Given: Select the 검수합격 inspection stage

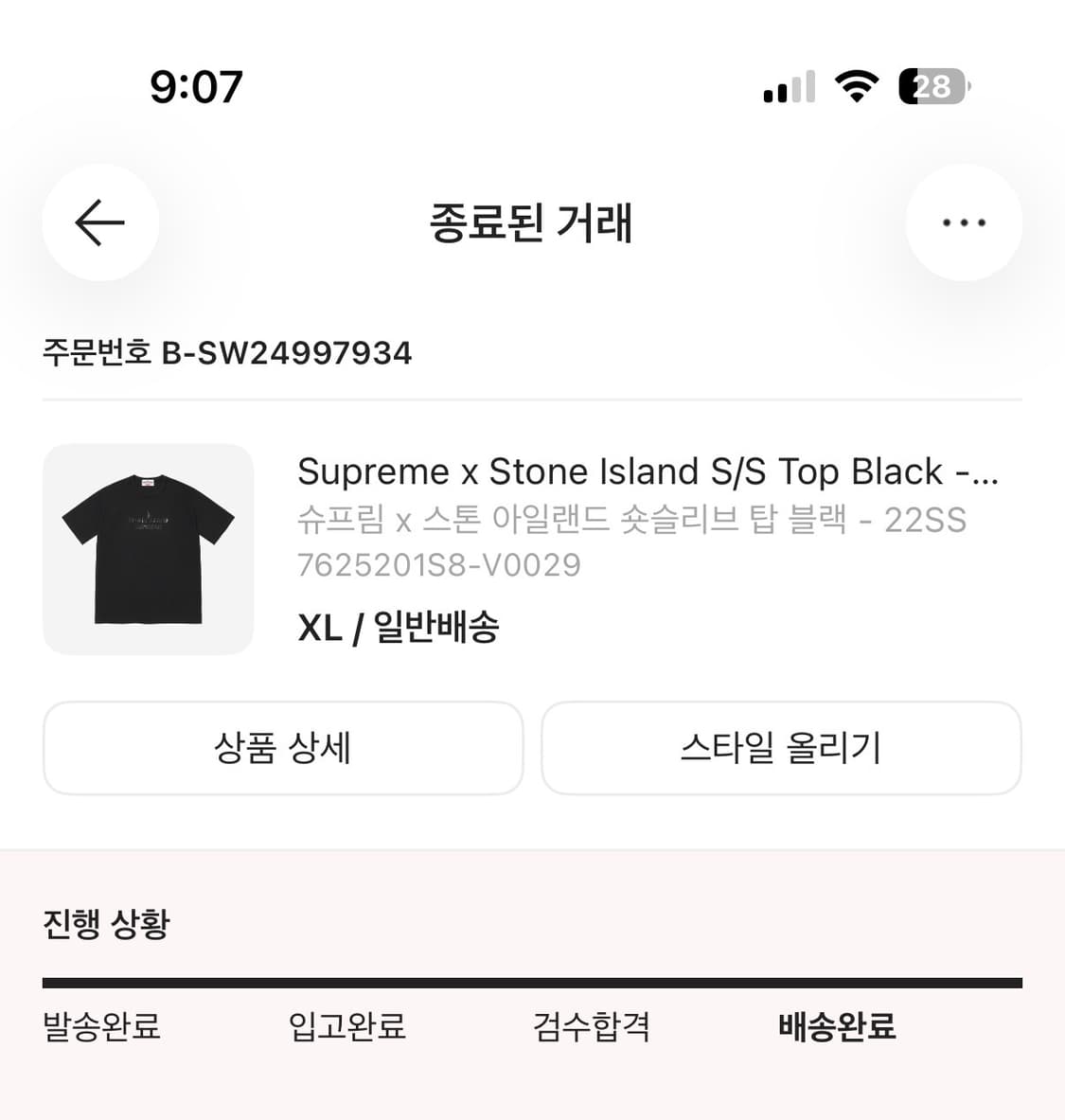Looking at the screenshot, I should (x=591, y=1026).
